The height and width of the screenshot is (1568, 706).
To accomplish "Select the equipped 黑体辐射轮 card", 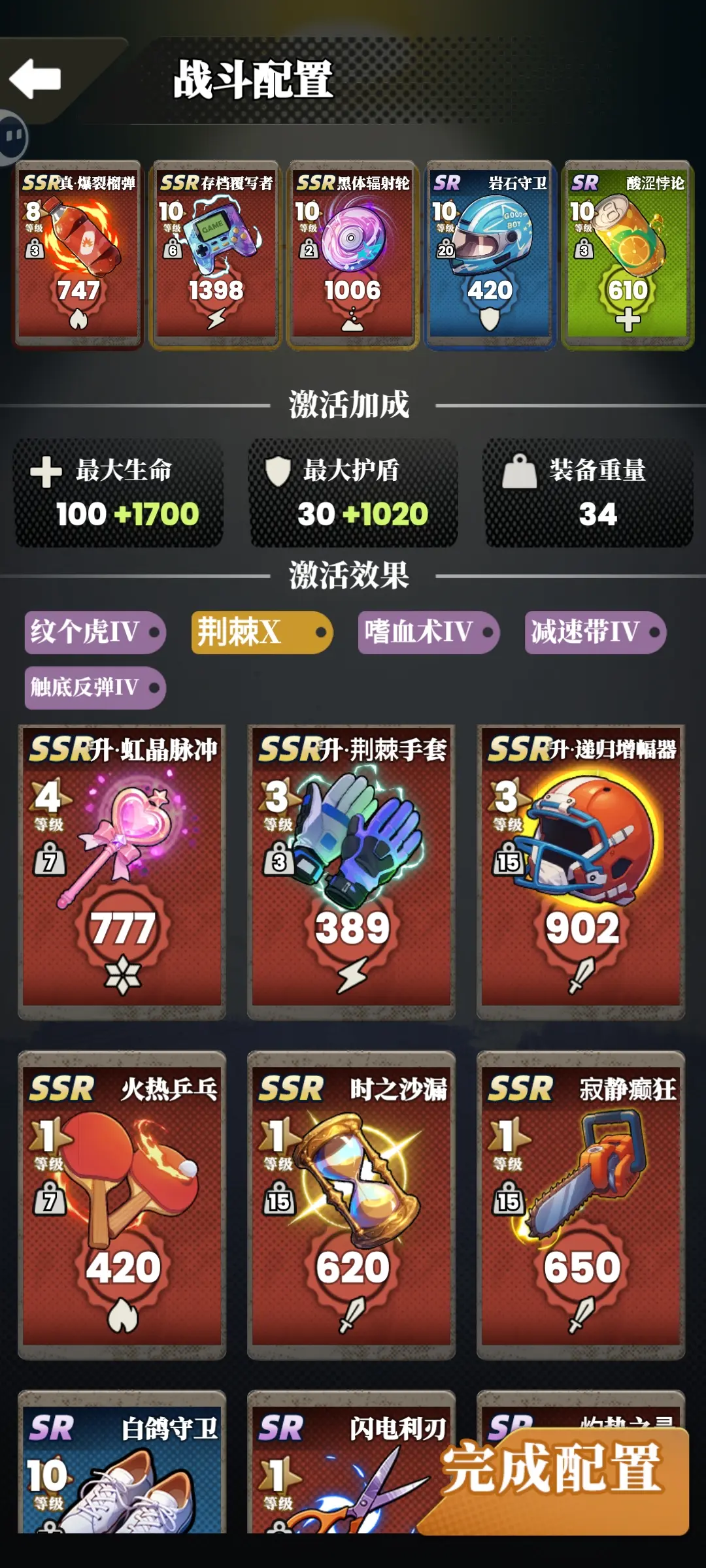I will click(x=353, y=255).
